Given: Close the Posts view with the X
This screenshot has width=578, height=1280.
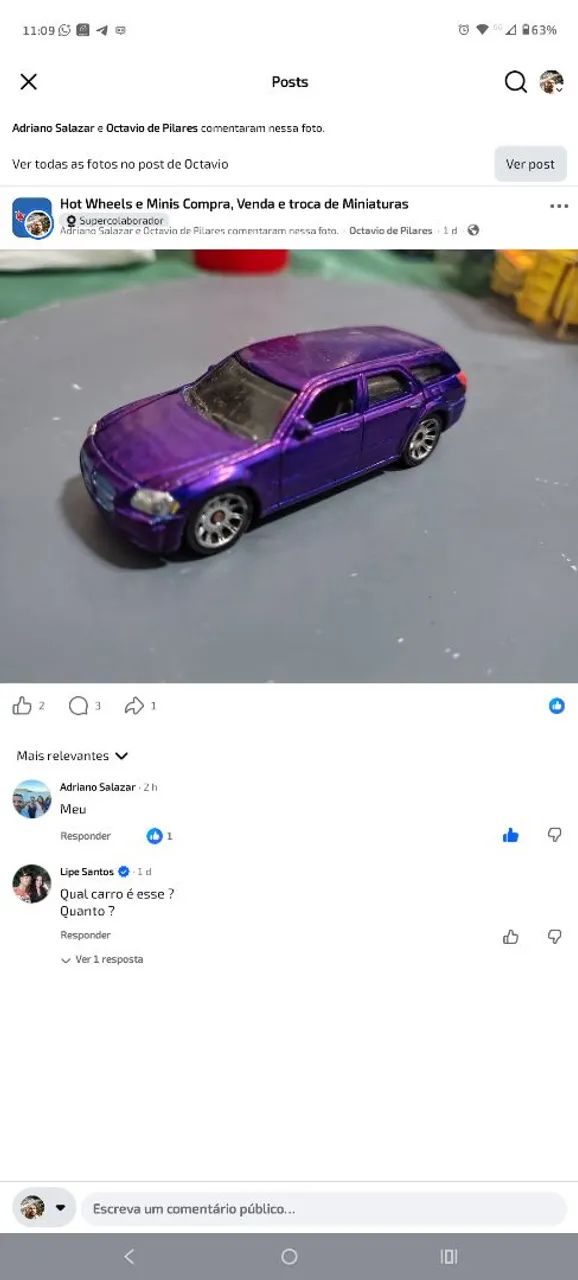Looking at the screenshot, I should [x=29, y=82].
